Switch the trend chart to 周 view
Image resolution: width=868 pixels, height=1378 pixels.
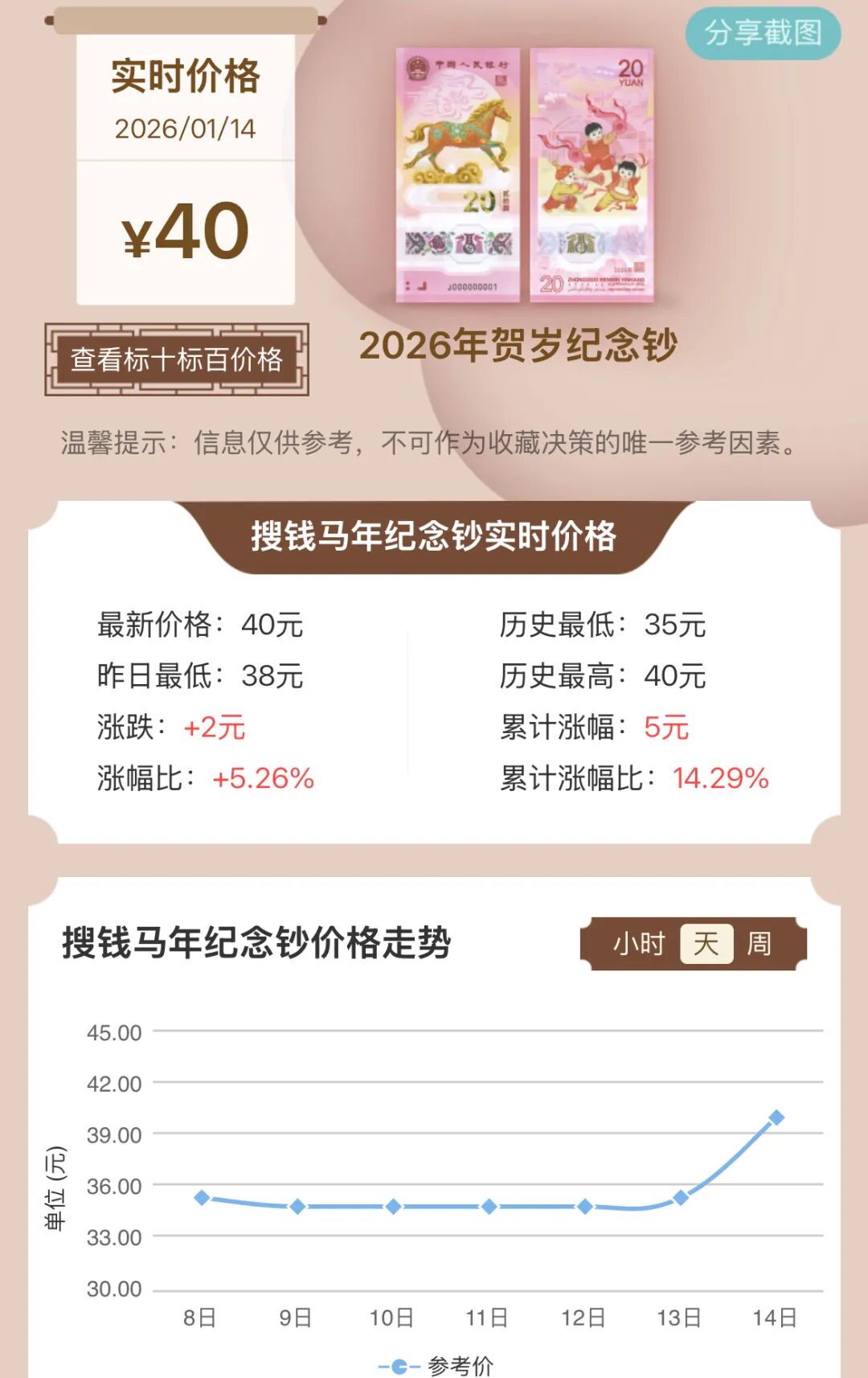point(759,943)
